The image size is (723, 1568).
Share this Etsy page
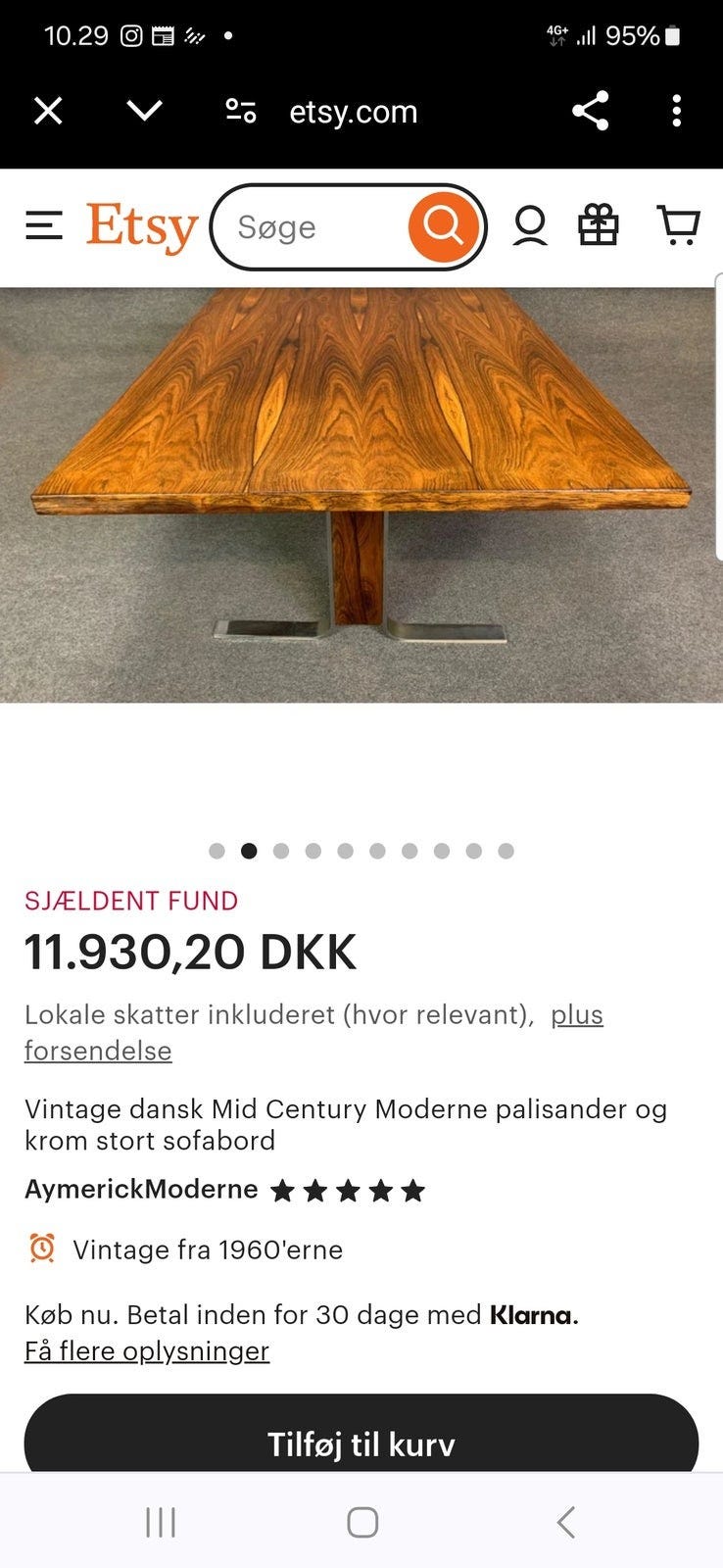590,111
